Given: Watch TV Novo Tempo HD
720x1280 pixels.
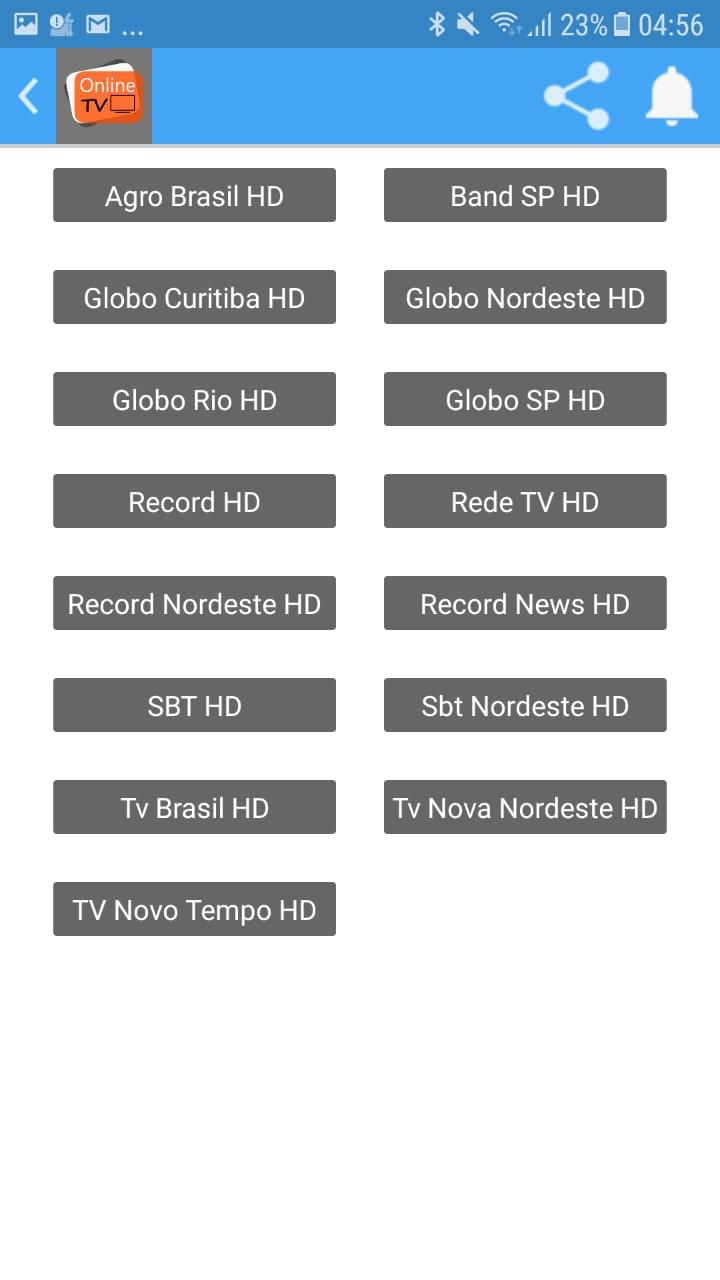Looking at the screenshot, I should (194, 909).
